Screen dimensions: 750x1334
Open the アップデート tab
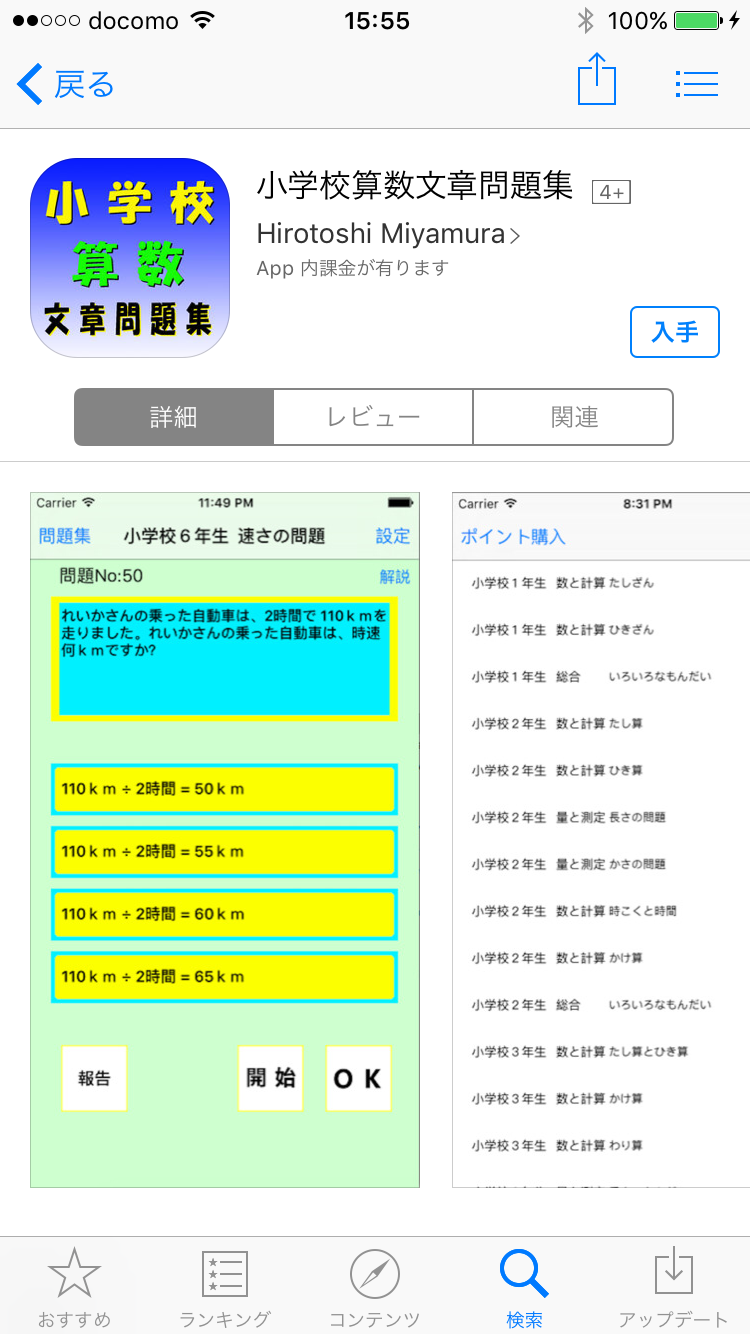click(x=674, y=1287)
